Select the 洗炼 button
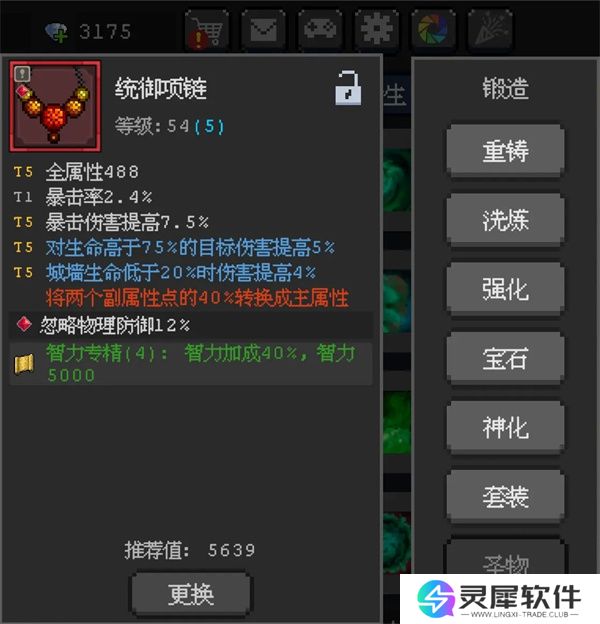Image resolution: width=600 pixels, height=624 pixels. point(505,221)
